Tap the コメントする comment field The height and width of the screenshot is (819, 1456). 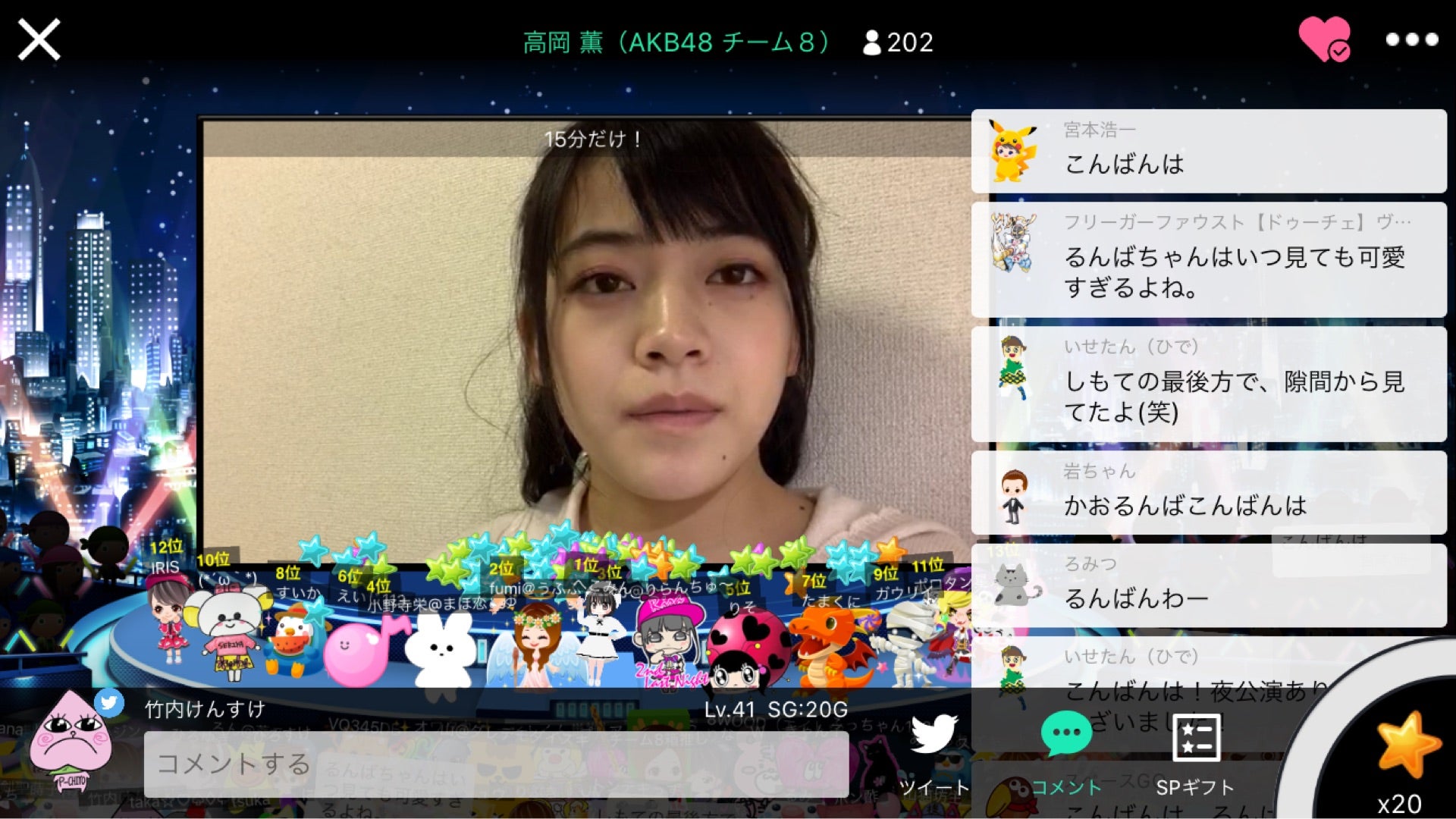point(496,764)
